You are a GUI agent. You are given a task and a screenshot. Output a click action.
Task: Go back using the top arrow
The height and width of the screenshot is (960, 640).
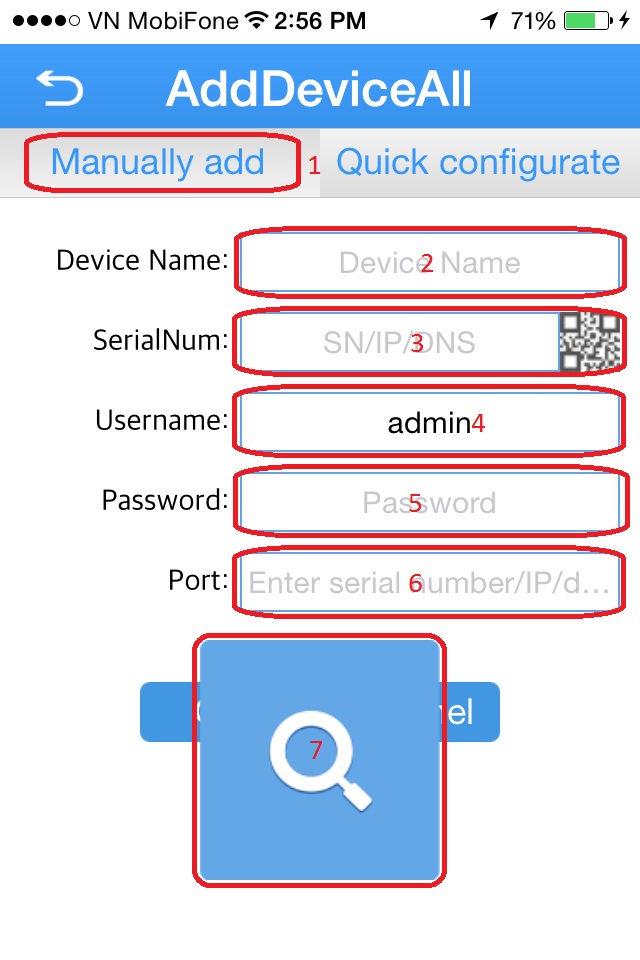(59, 89)
